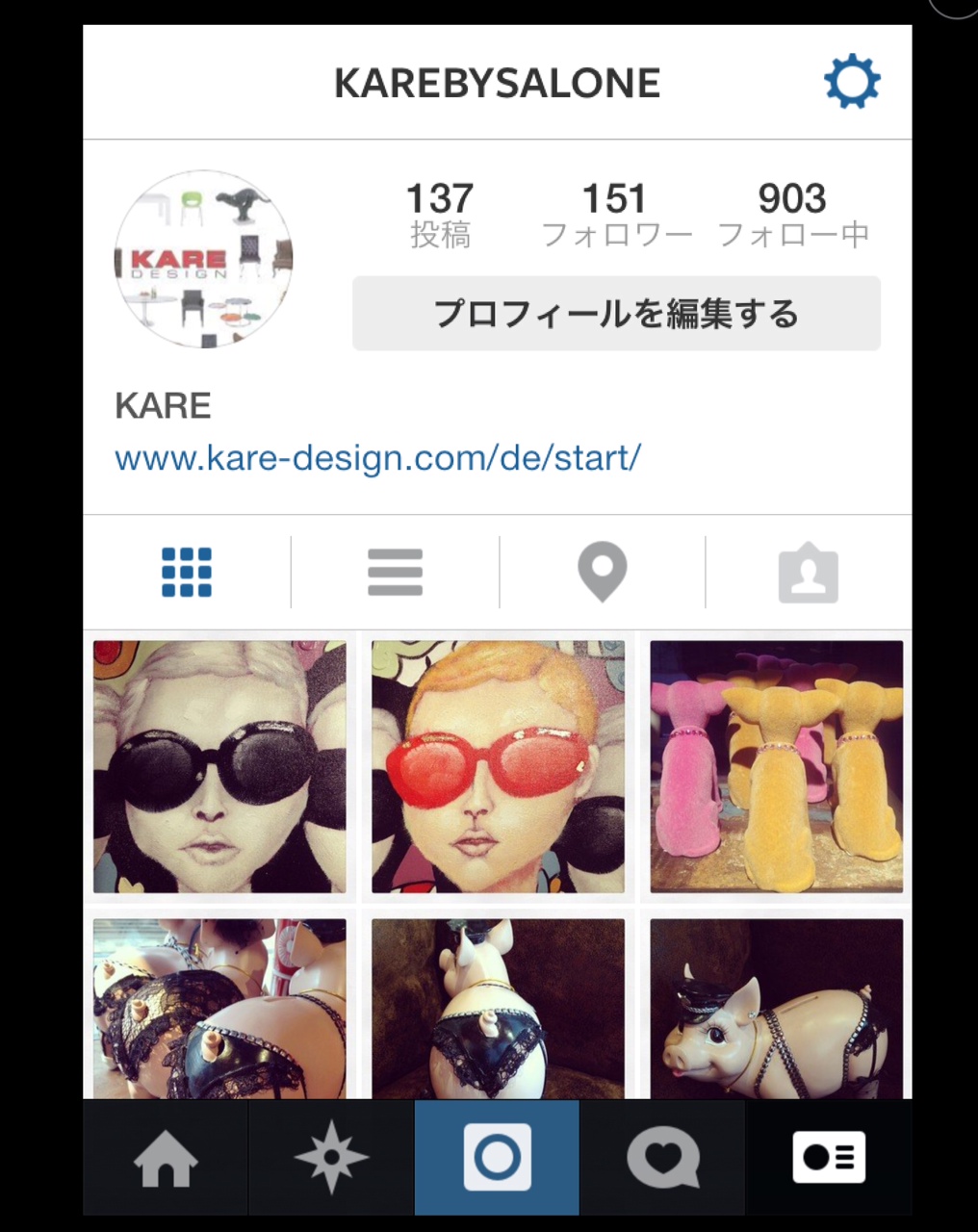Open the pig with police hat post

pos(776,1009)
